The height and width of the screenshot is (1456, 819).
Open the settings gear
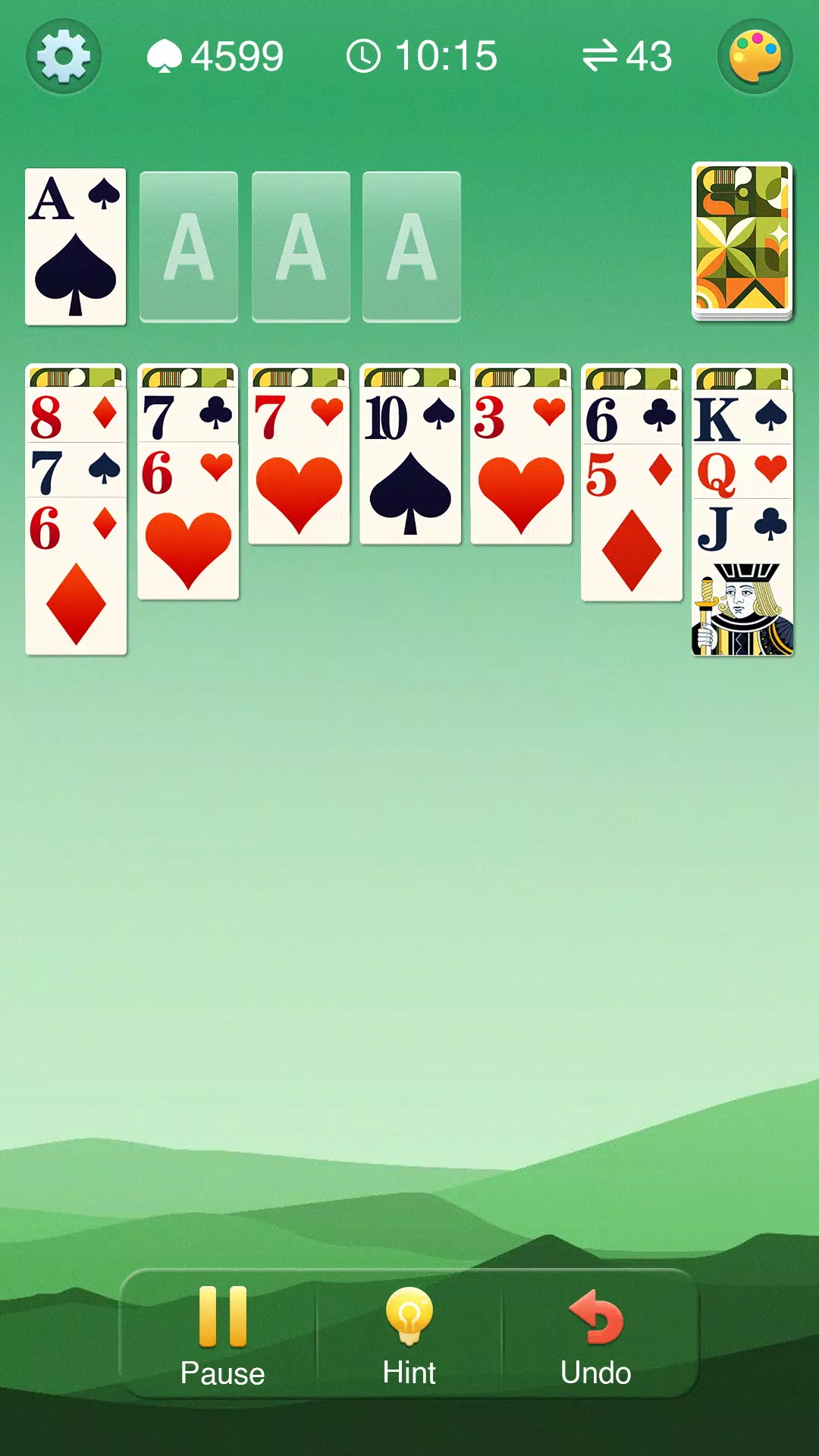[x=64, y=56]
